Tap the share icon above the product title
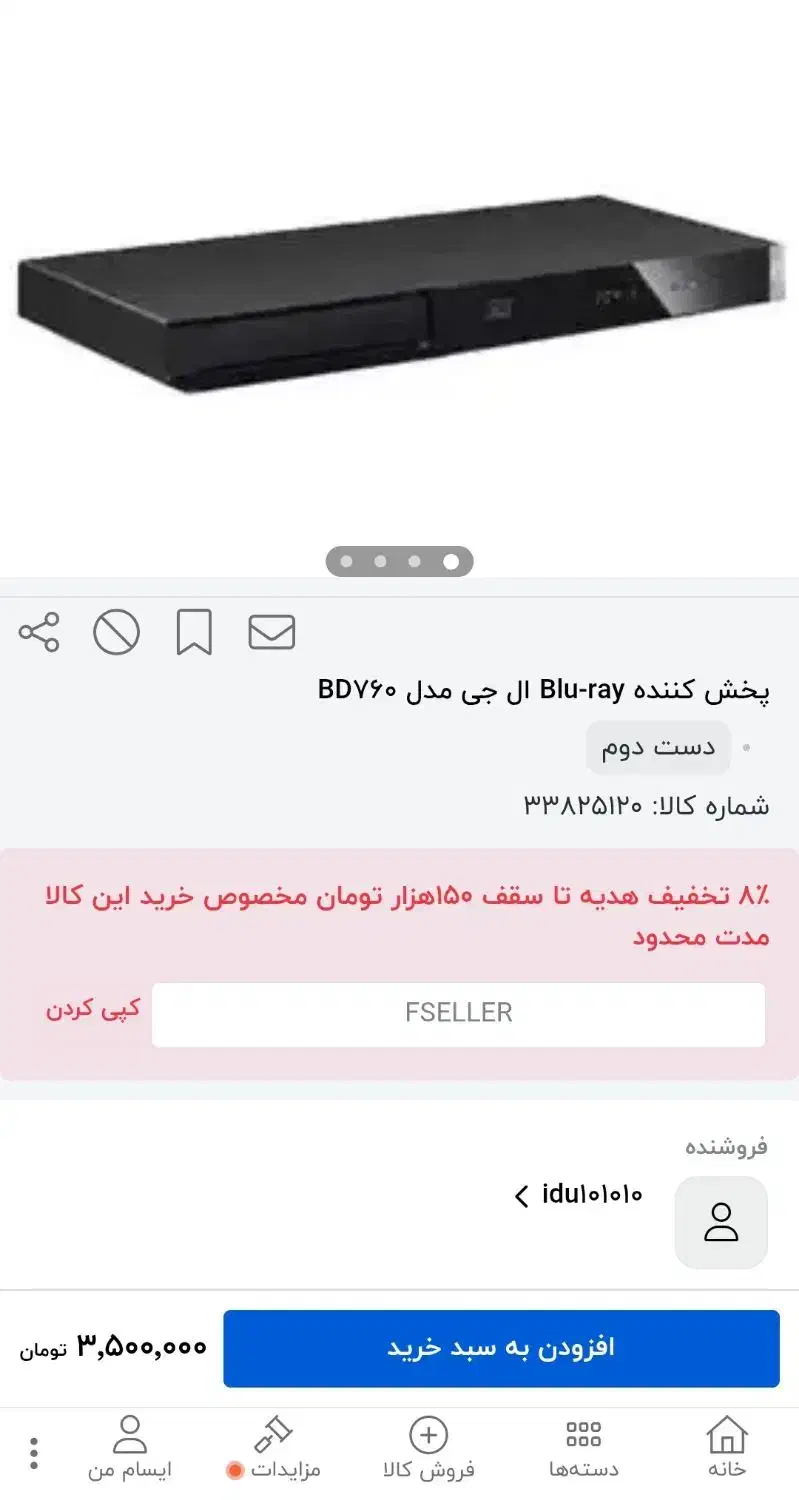The width and height of the screenshot is (799, 1500). (38, 631)
